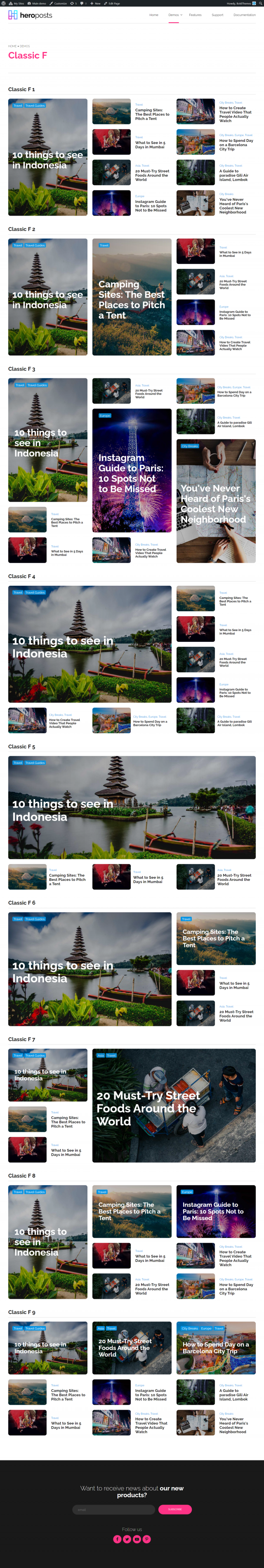
Task: Tap the email input field
Action: point(113,1509)
